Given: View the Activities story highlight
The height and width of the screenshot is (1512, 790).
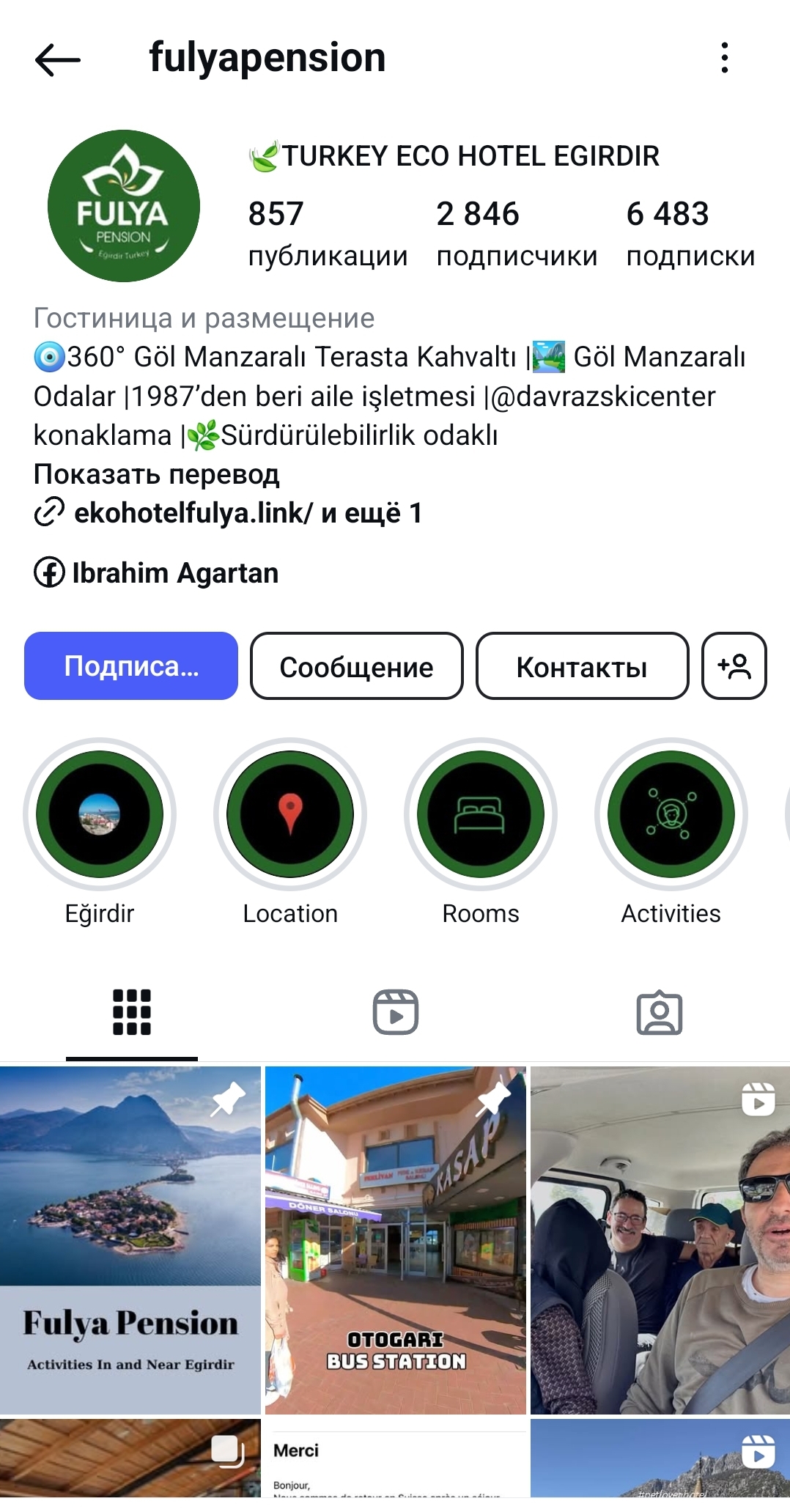Looking at the screenshot, I should point(671,814).
